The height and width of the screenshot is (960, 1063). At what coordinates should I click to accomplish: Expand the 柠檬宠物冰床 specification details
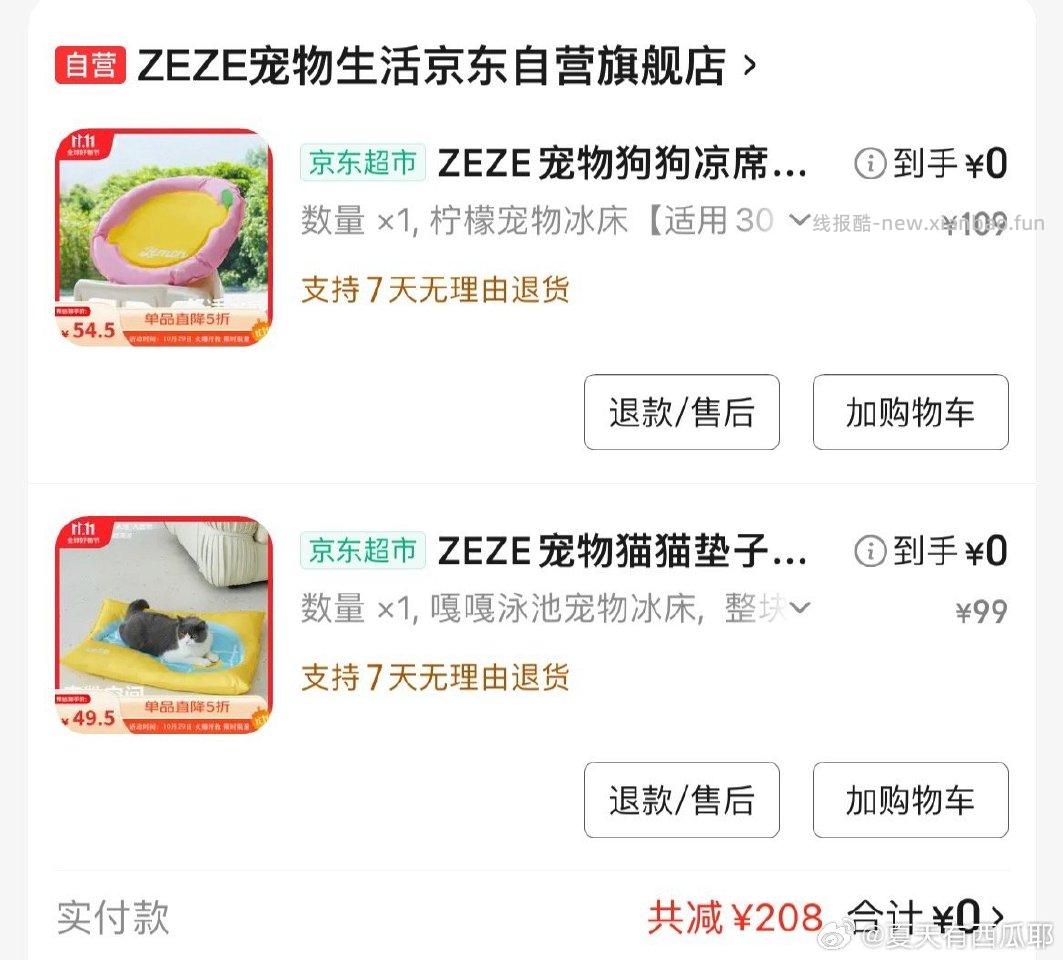pyautogui.click(x=798, y=220)
